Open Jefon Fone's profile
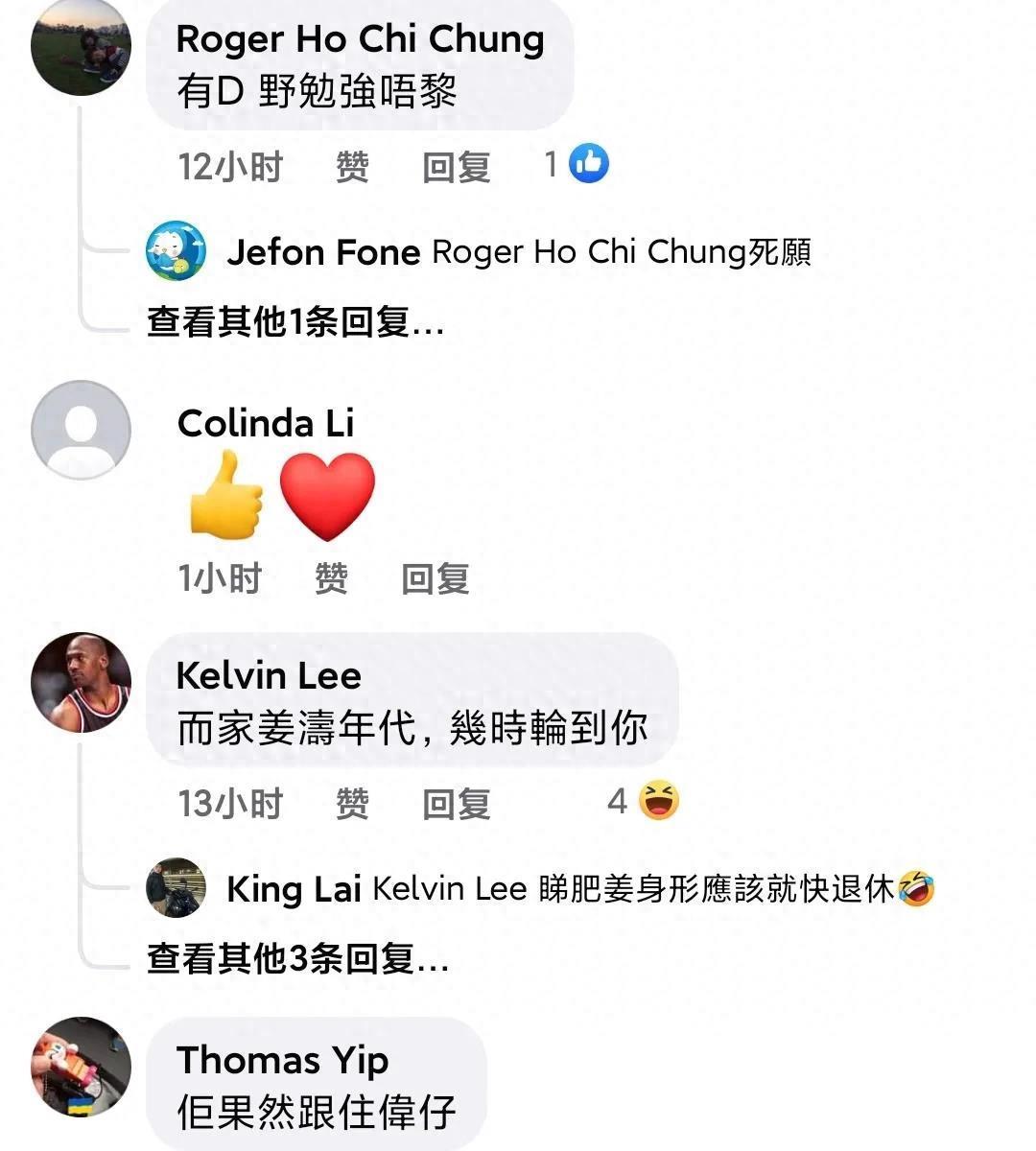Screen dimensions: 1036x1151 [323, 252]
